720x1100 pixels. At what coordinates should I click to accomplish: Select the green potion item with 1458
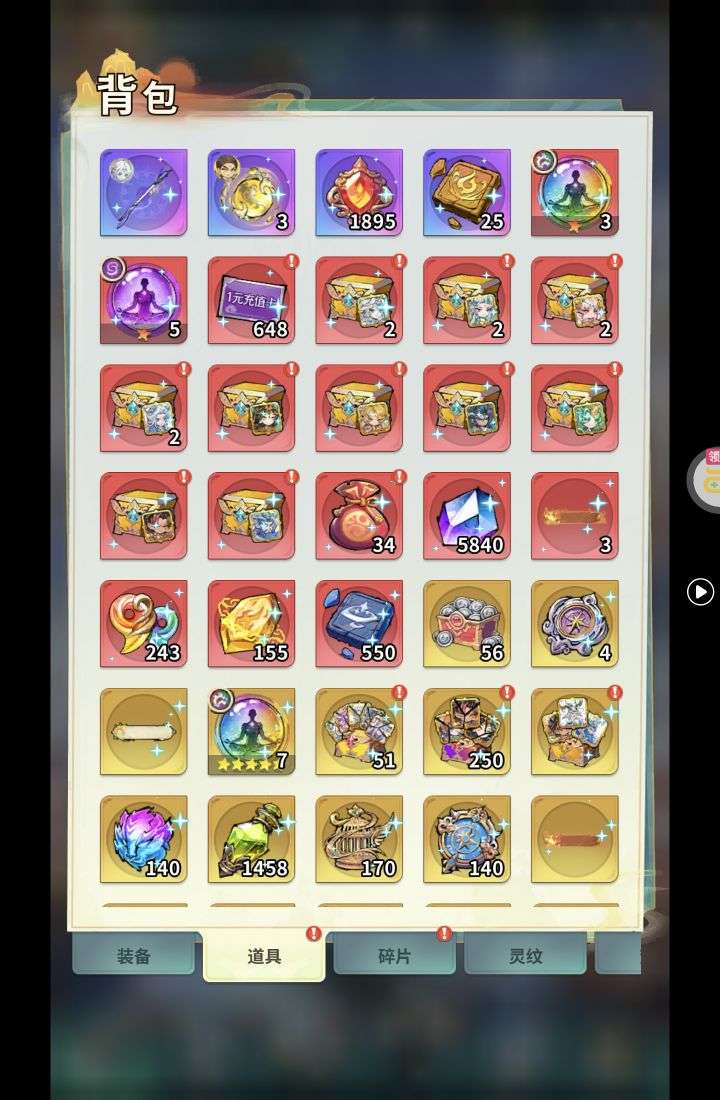(251, 839)
